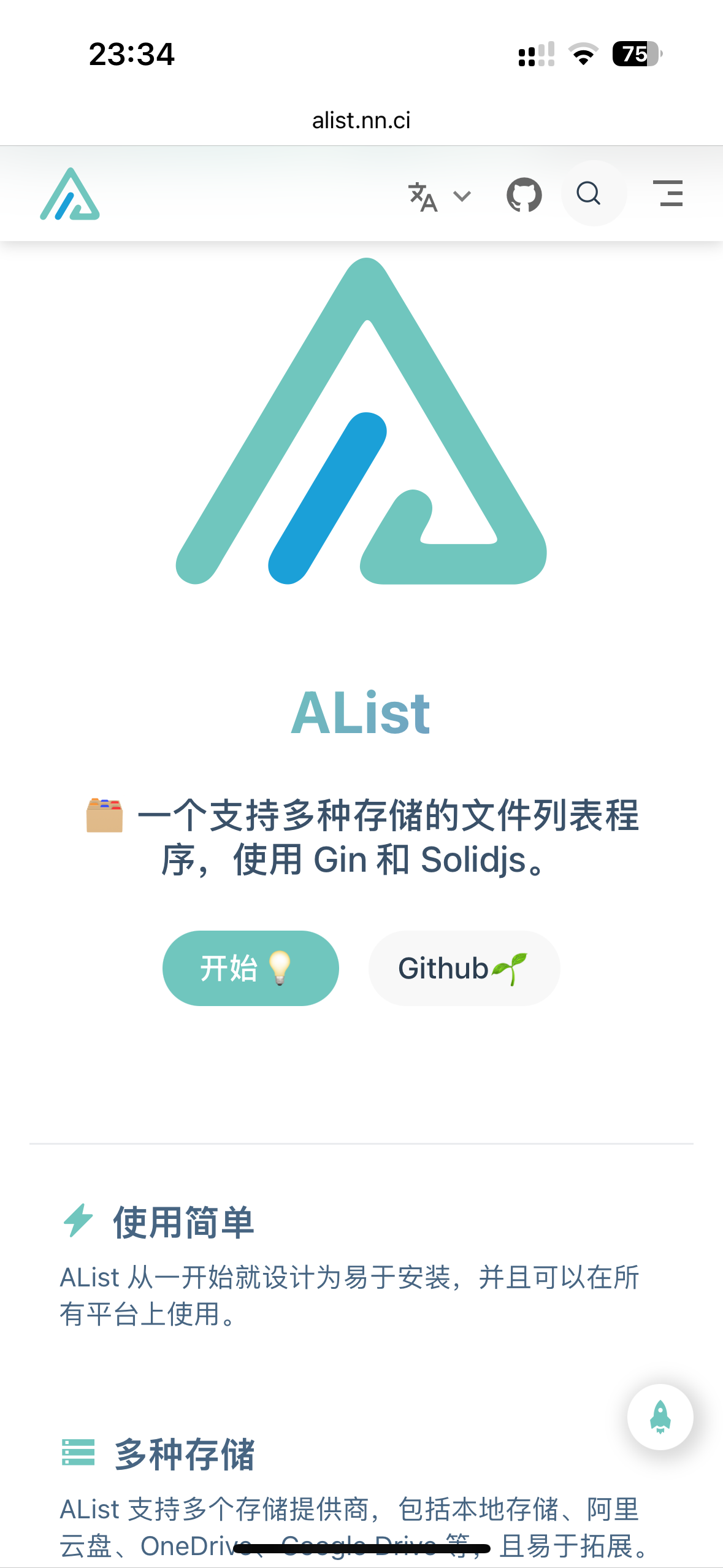Expand the language selection dropdown chevron
Viewport: 723px width, 1568px height.
[461, 195]
